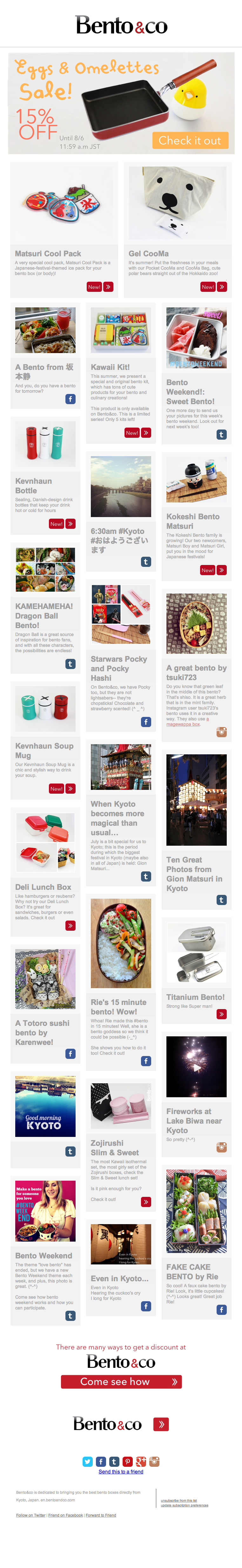
Task: Open the Gel CooMa arrow button
Action: pos(222,287)
